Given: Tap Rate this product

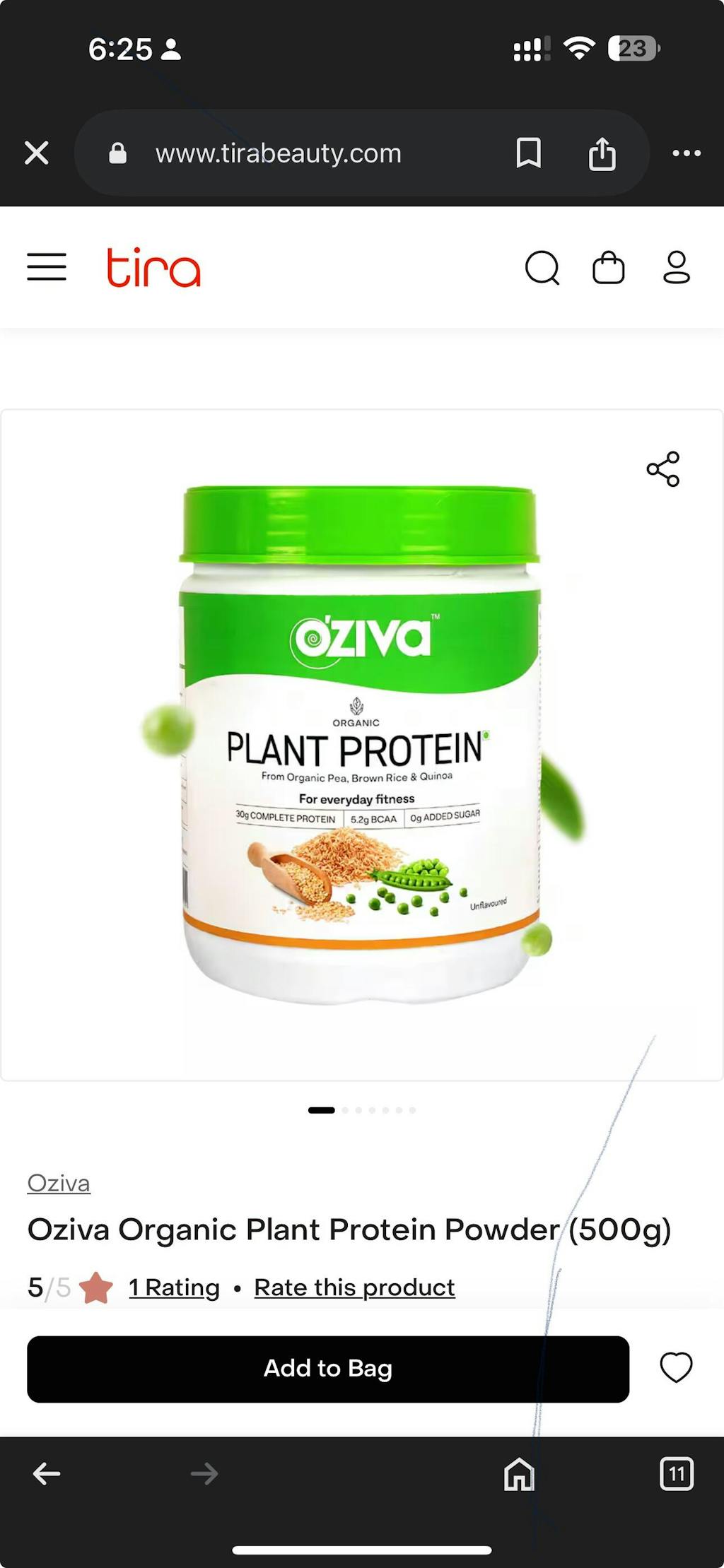Looking at the screenshot, I should pos(354,1287).
